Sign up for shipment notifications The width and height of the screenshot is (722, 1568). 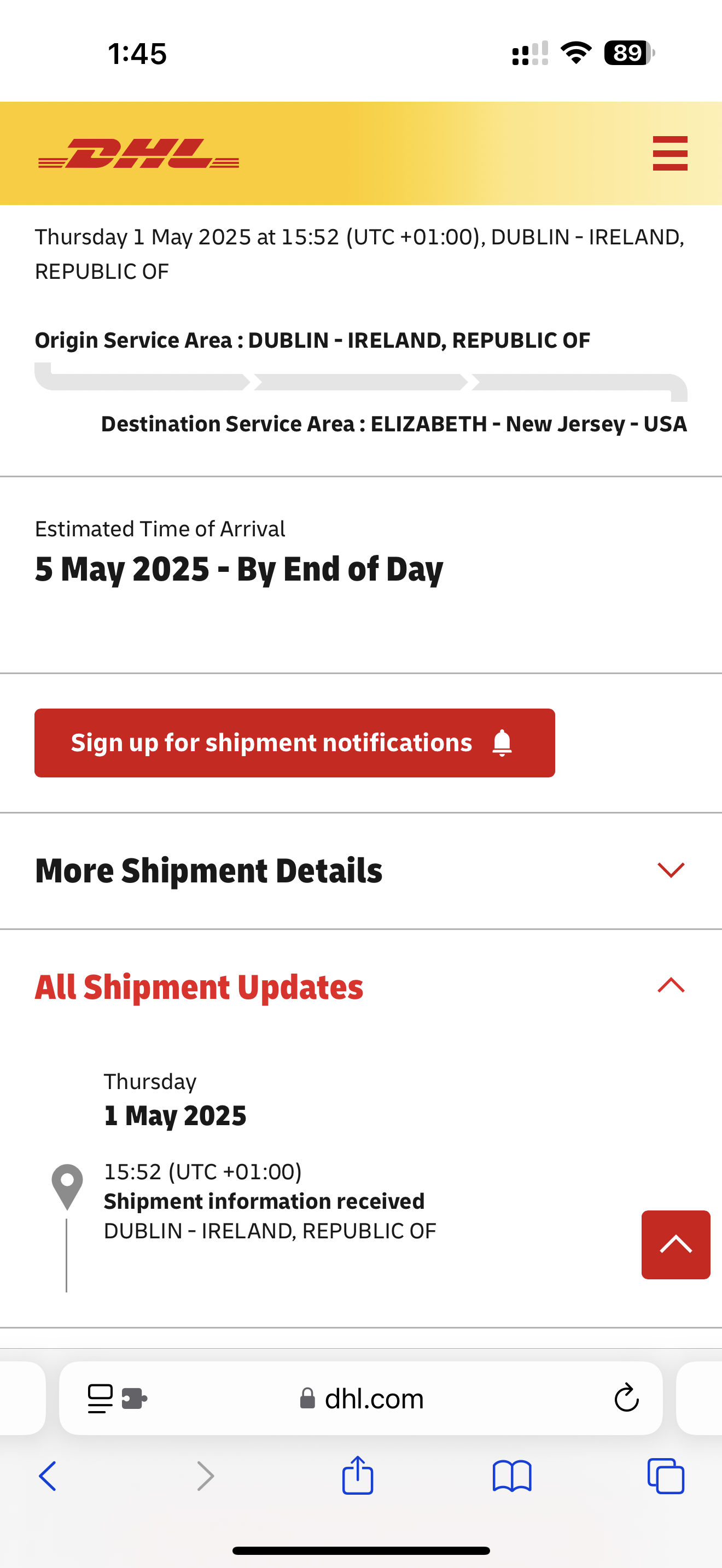click(295, 742)
